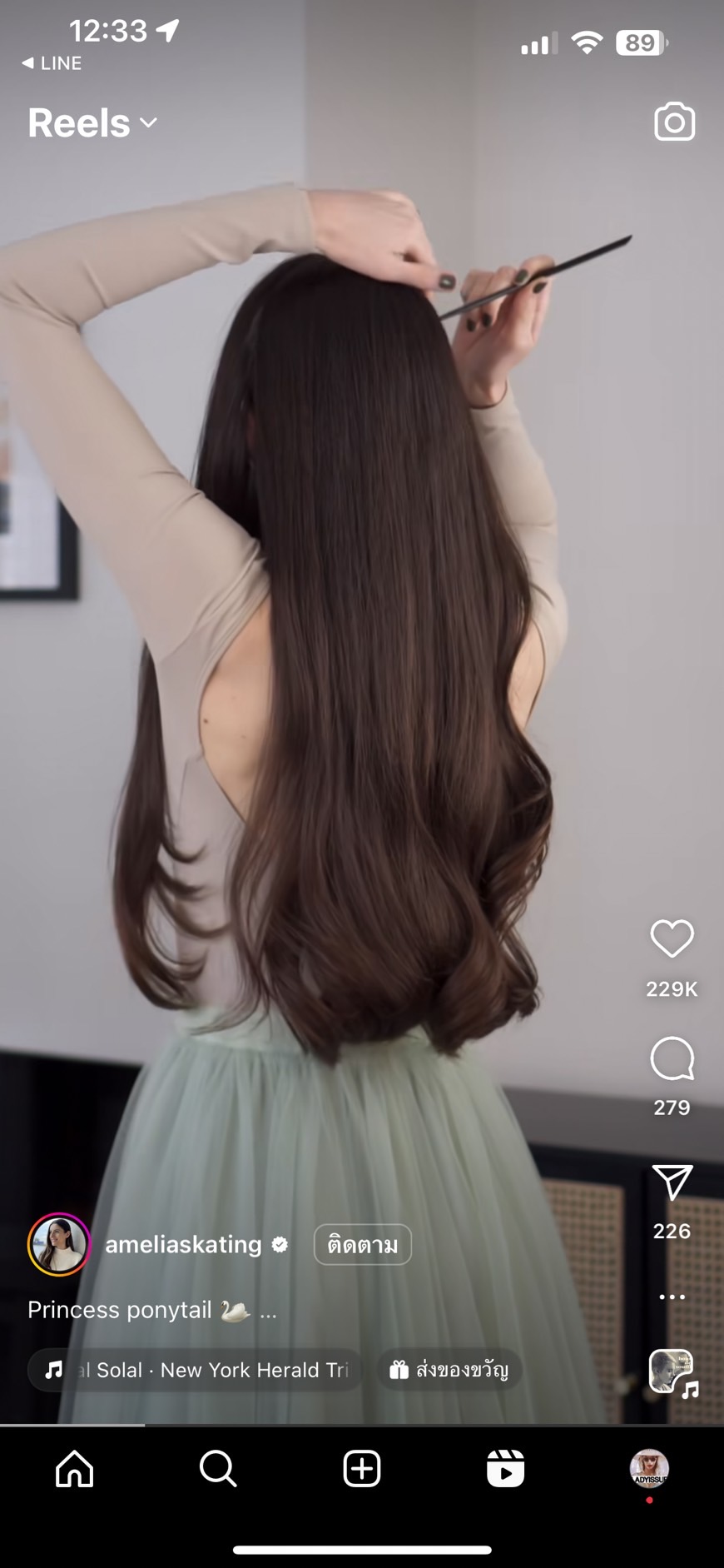Open your profile tab
The height and width of the screenshot is (1568, 724).
(x=649, y=1468)
